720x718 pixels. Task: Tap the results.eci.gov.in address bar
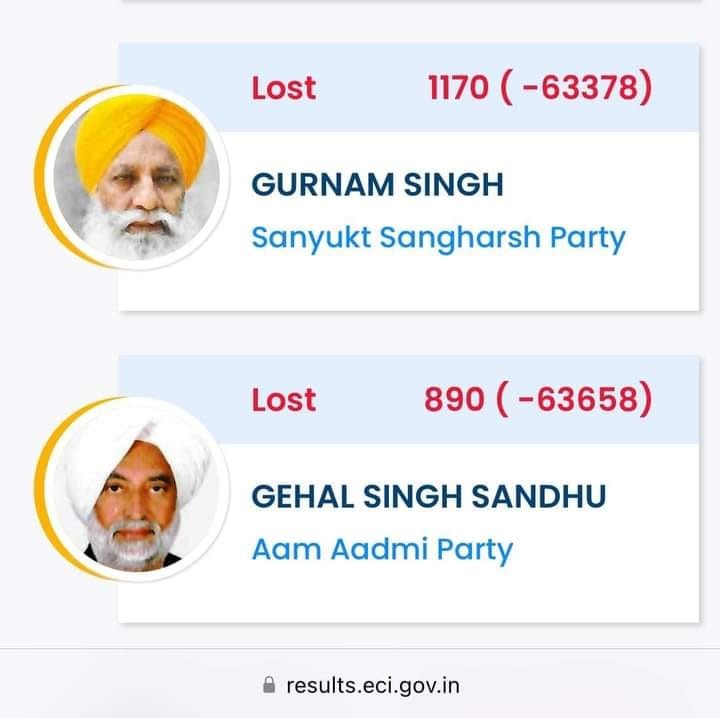[362, 685]
